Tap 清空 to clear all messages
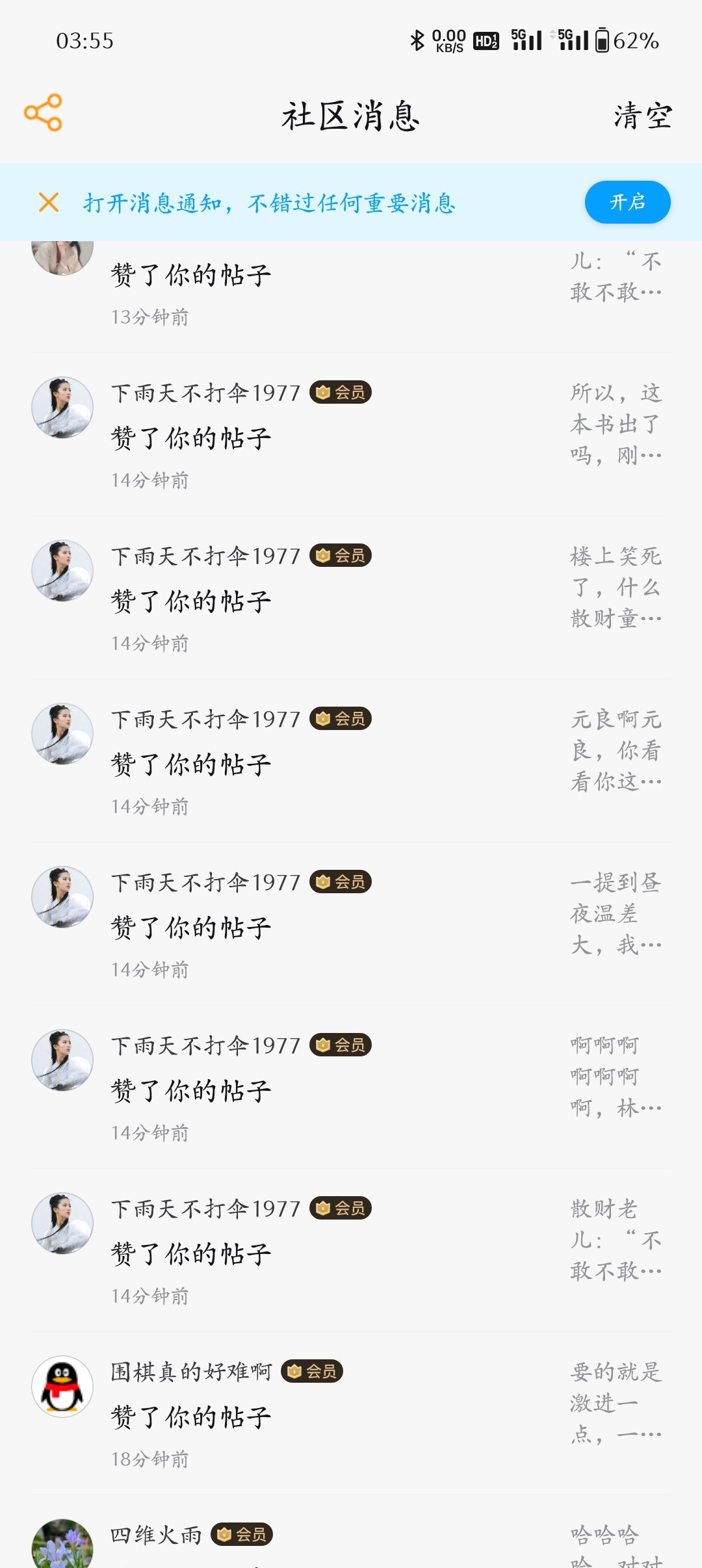702x1568 pixels. coord(643,116)
